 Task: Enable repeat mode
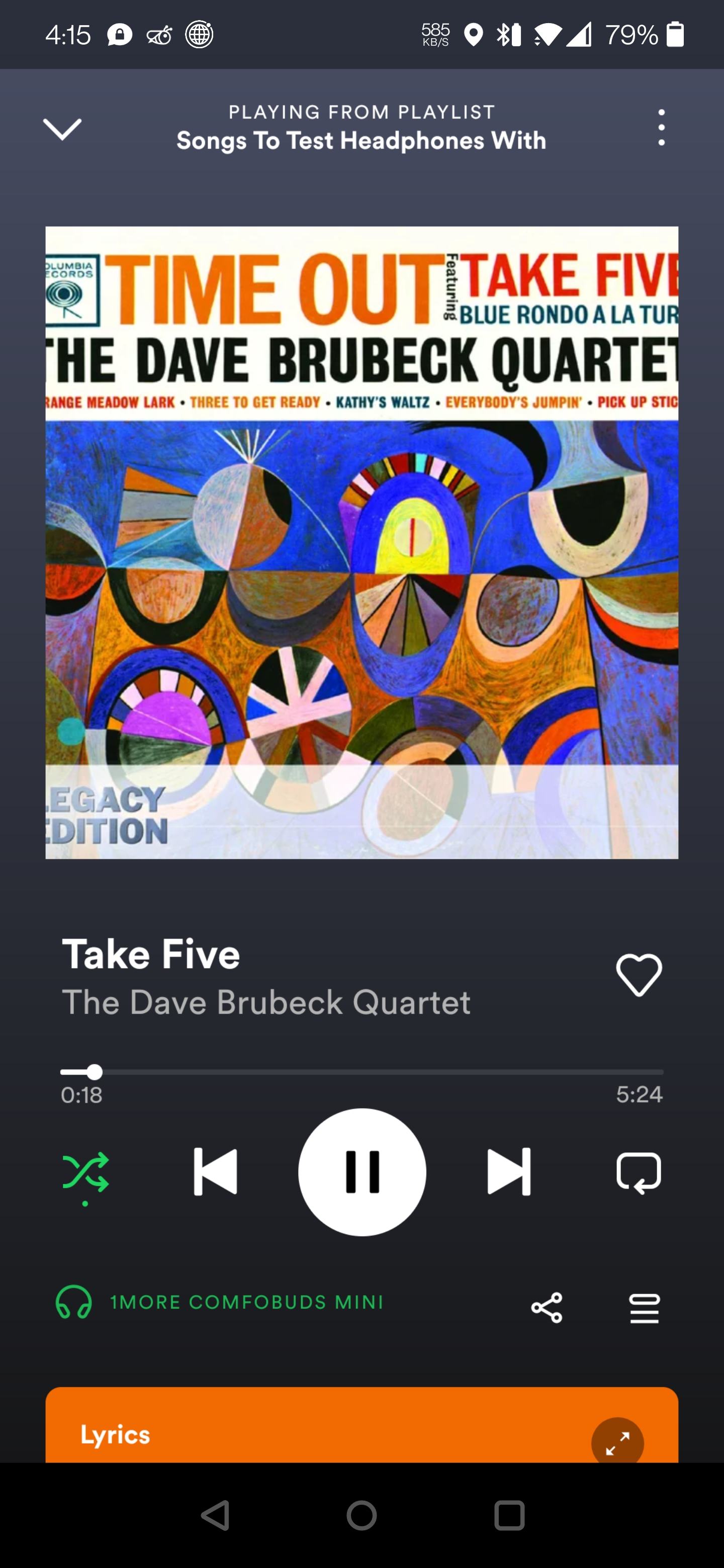click(x=639, y=1172)
